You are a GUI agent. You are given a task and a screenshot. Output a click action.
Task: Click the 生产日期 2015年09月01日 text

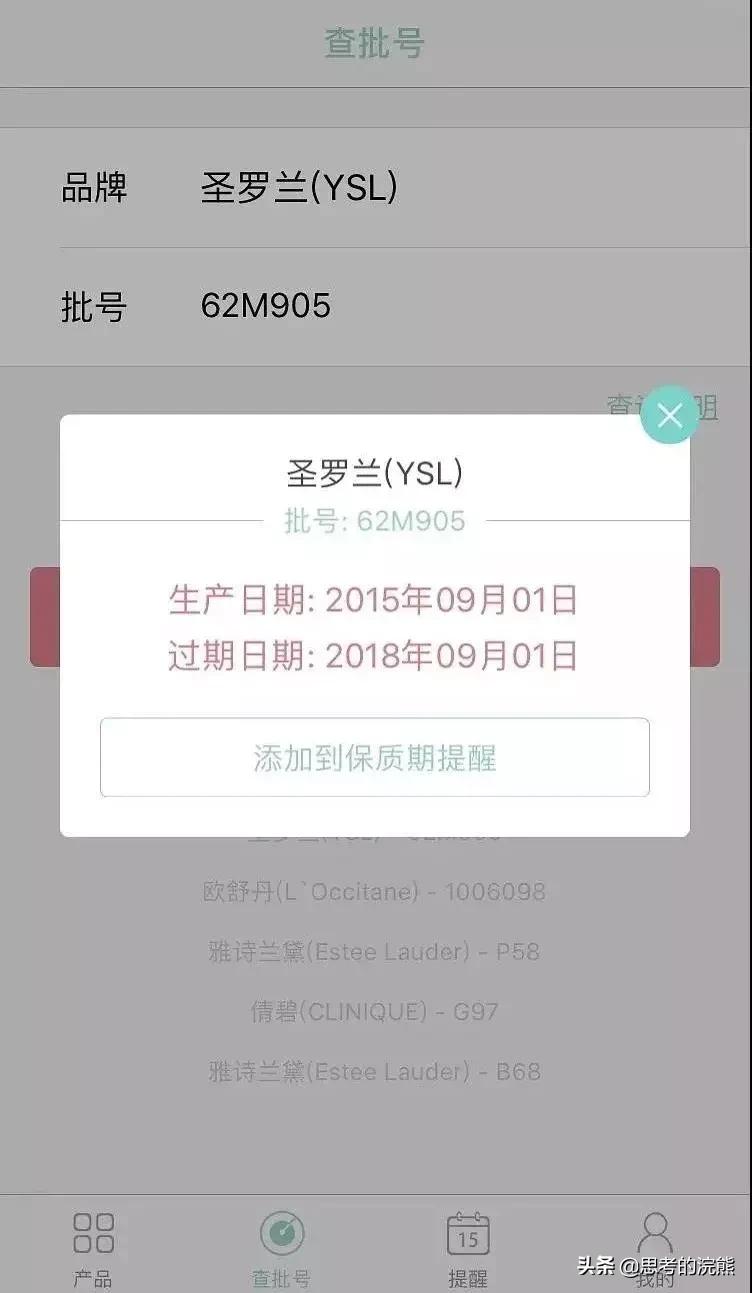[376, 598]
